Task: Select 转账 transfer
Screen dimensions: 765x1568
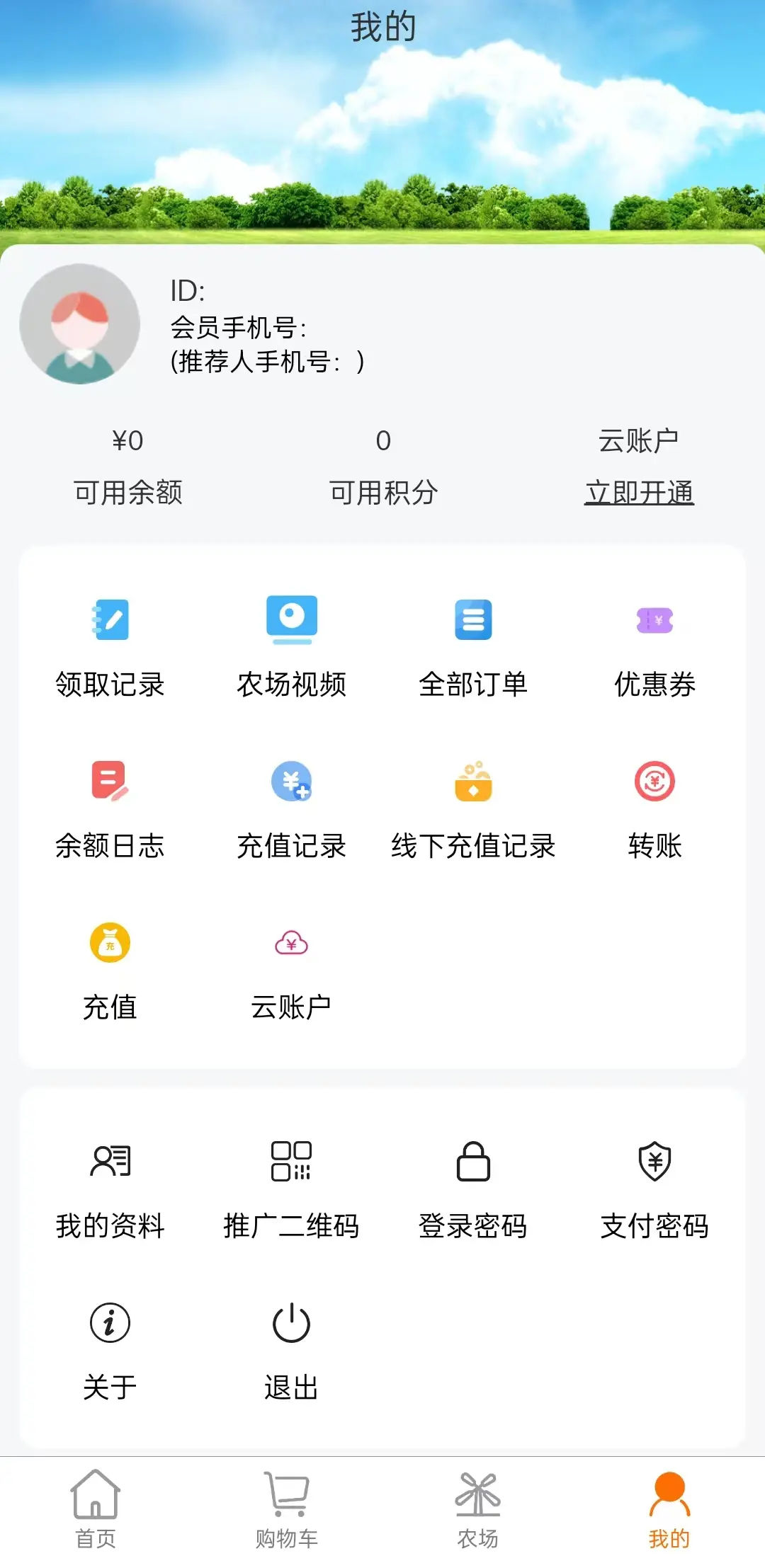Action: coord(654,807)
